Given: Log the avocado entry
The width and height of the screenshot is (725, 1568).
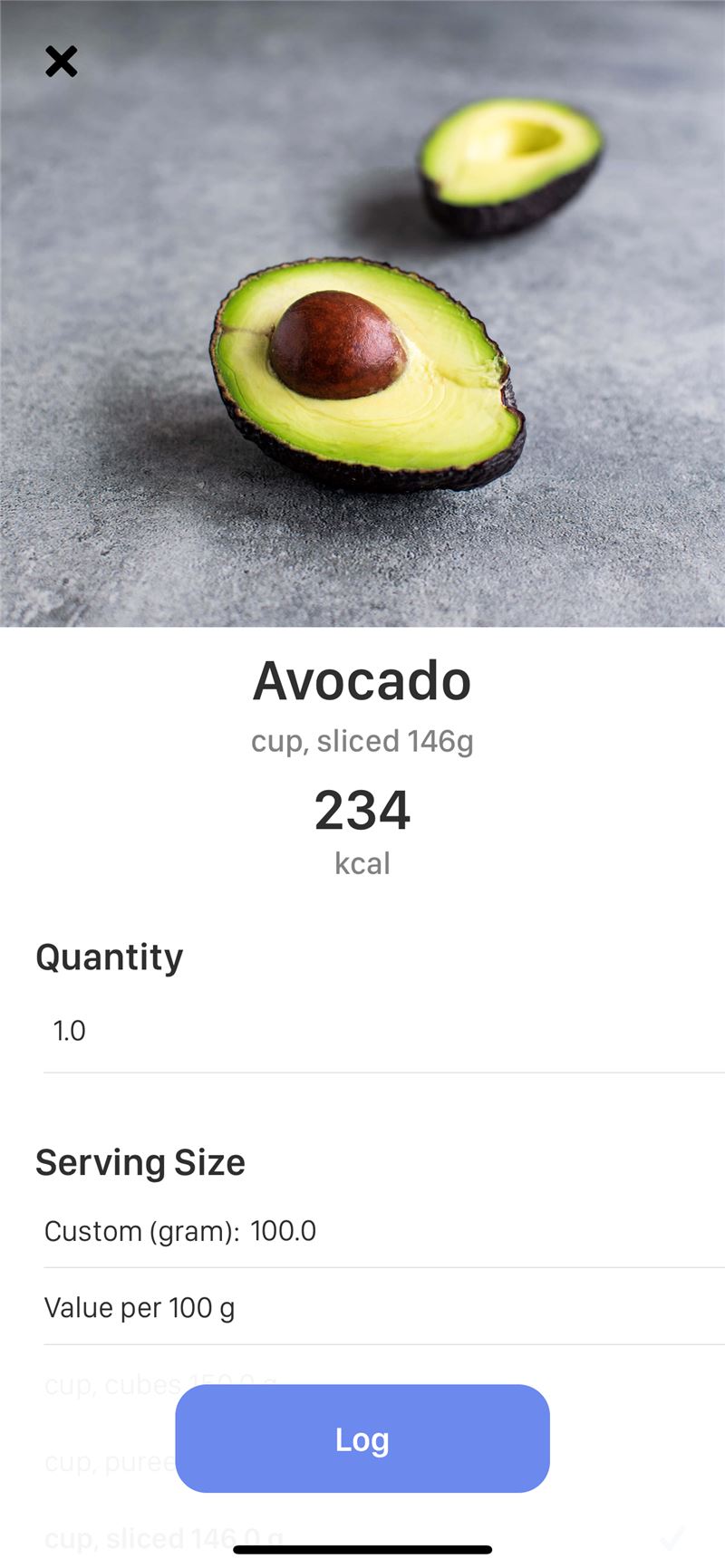Looking at the screenshot, I should (362, 1438).
